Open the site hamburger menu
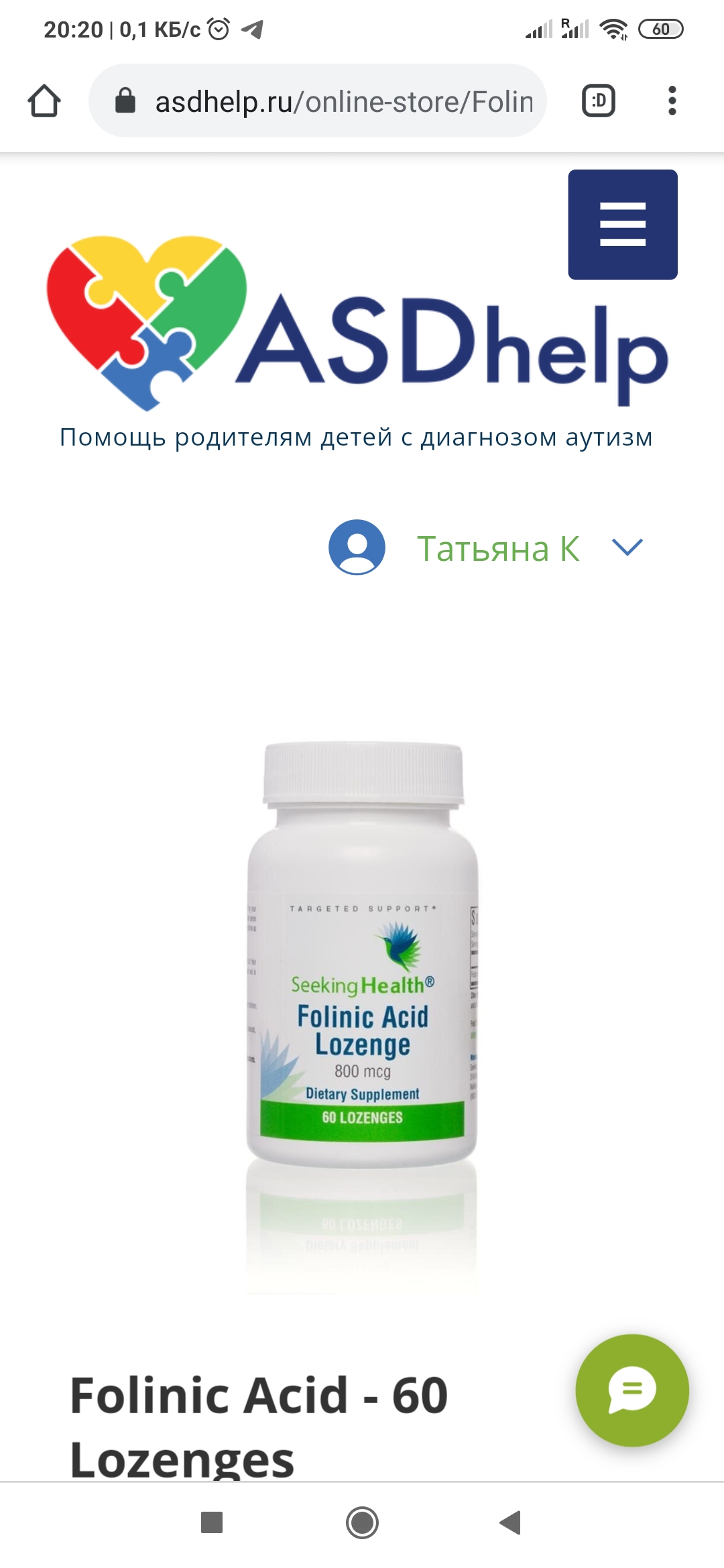This screenshot has height=1568, width=724. tap(623, 224)
